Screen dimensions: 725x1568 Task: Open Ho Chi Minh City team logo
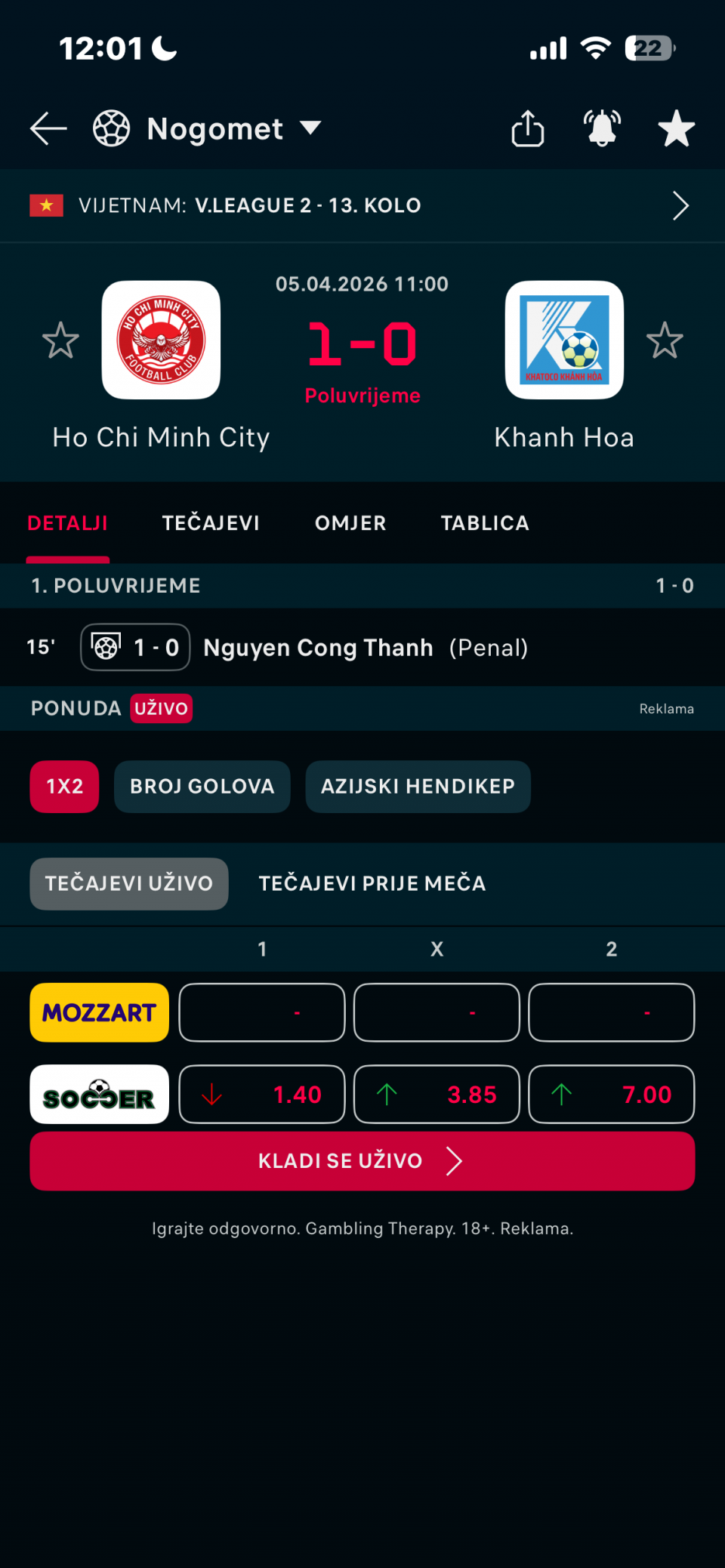161,340
